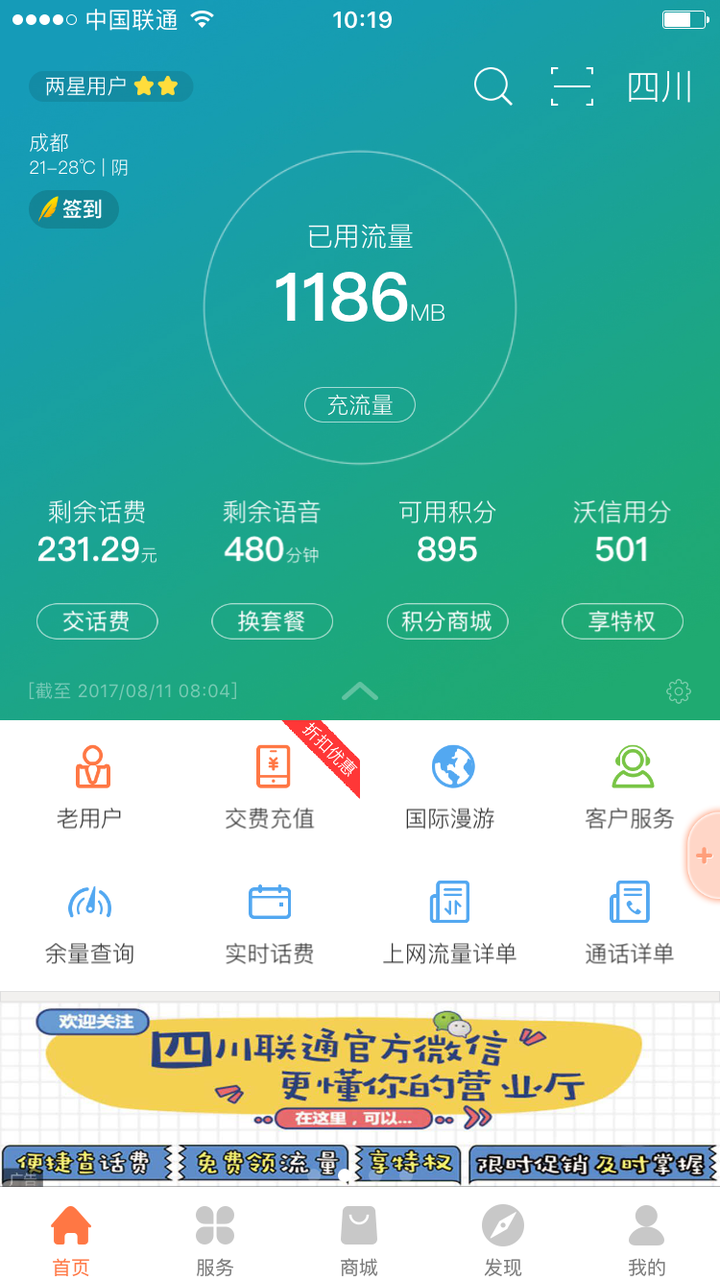Screen dimensions: 720x1281
Task: Expand the floating plus button on right edge
Action: [703, 855]
